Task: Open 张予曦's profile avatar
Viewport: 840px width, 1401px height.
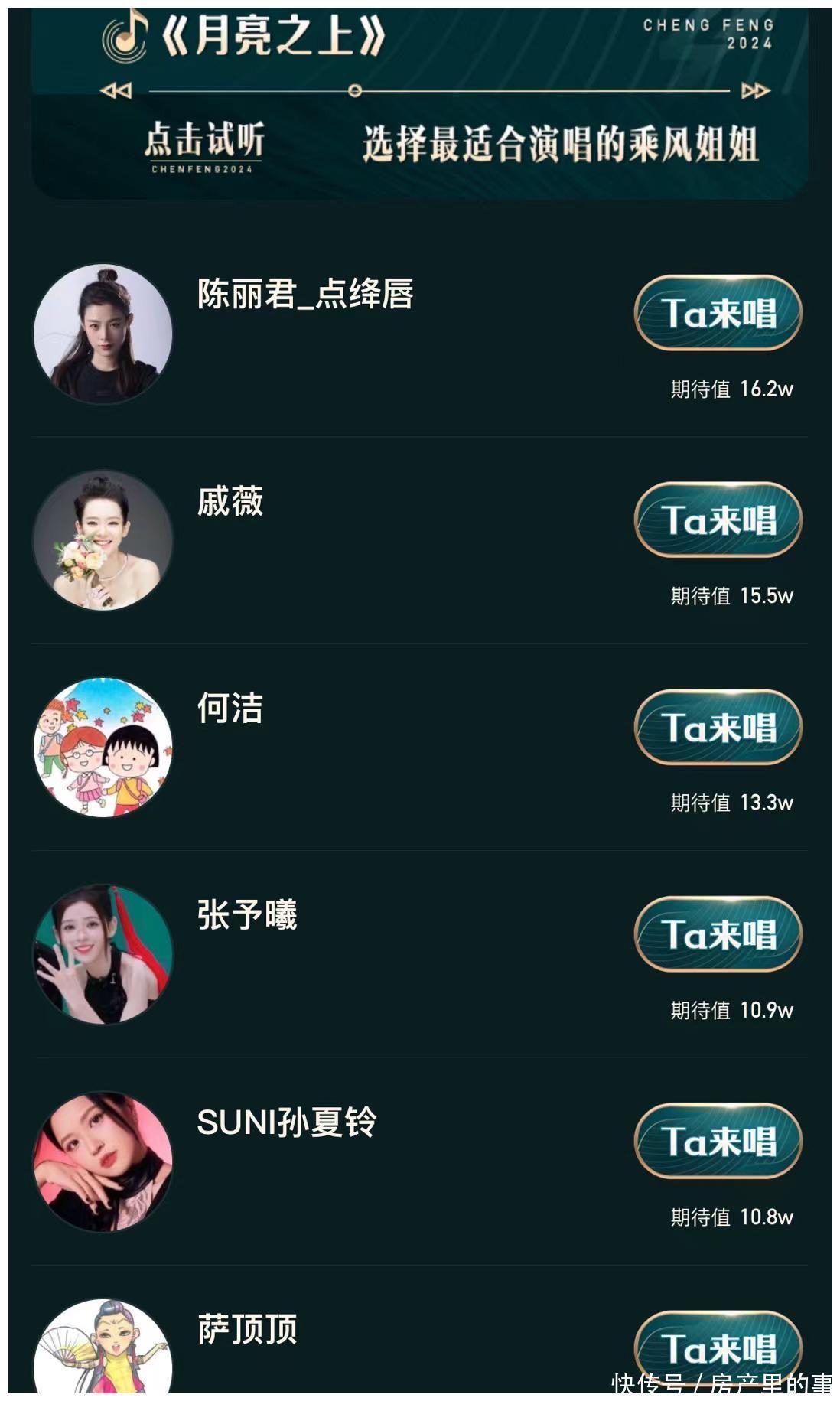Action: [x=103, y=955]
